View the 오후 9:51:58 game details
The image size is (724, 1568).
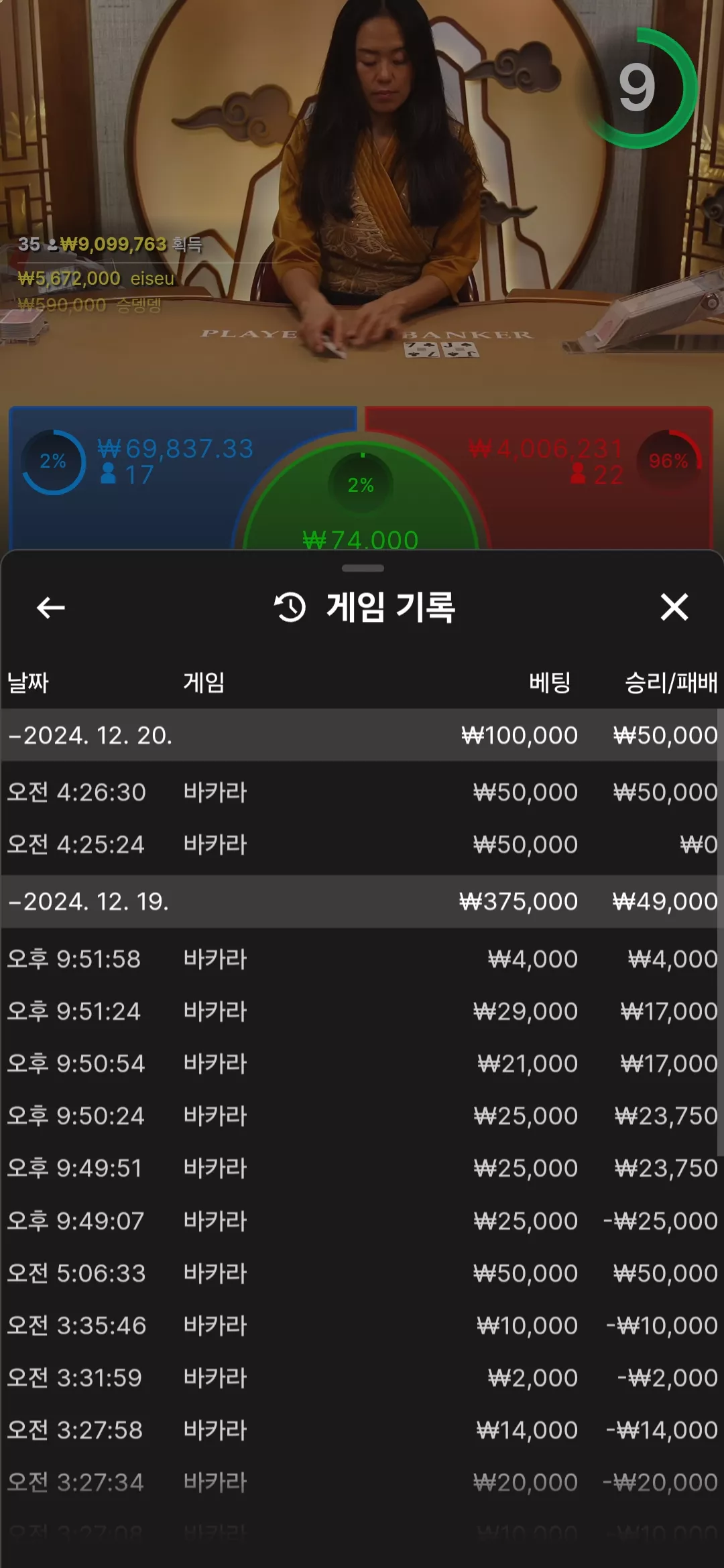361,959
